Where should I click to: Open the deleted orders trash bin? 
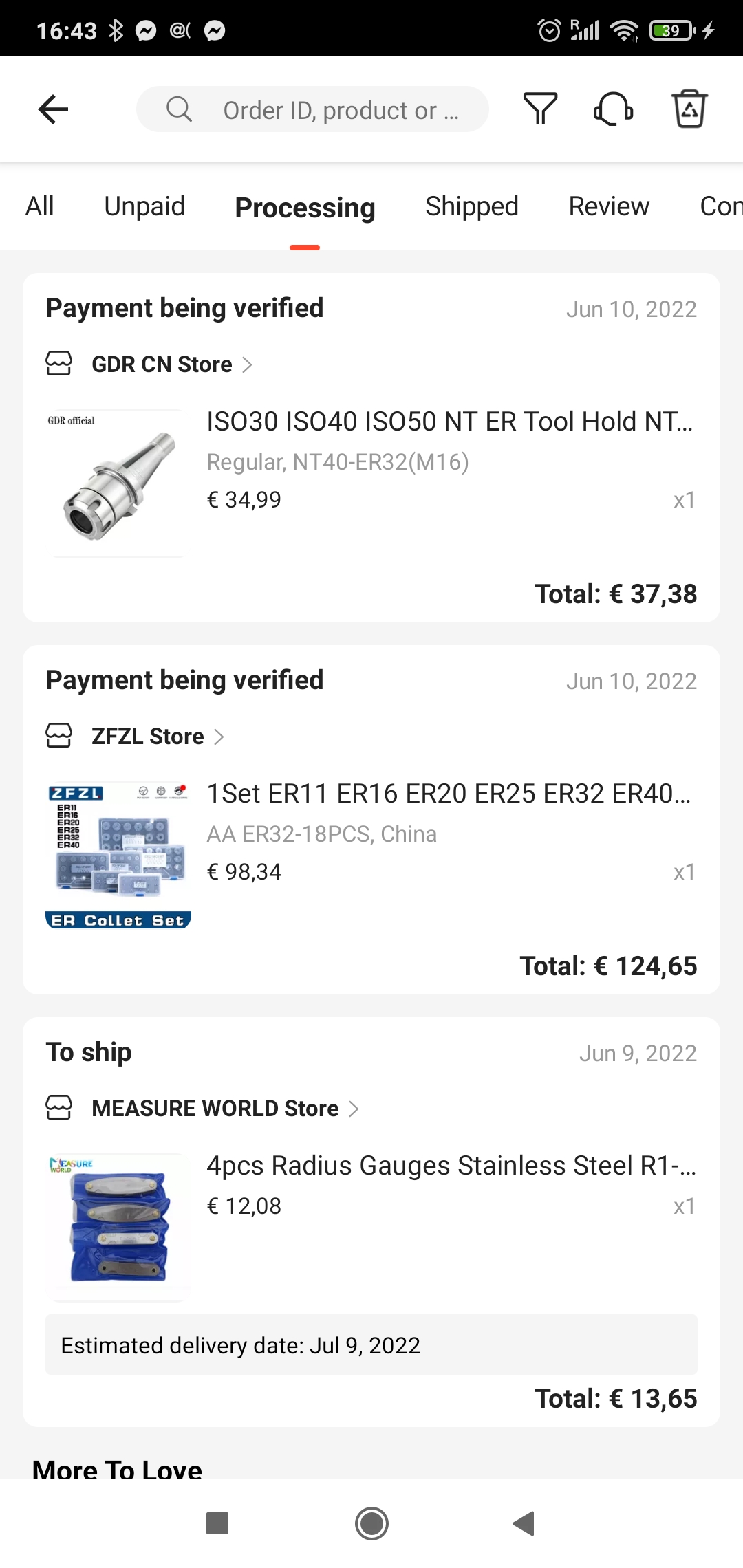689,109
